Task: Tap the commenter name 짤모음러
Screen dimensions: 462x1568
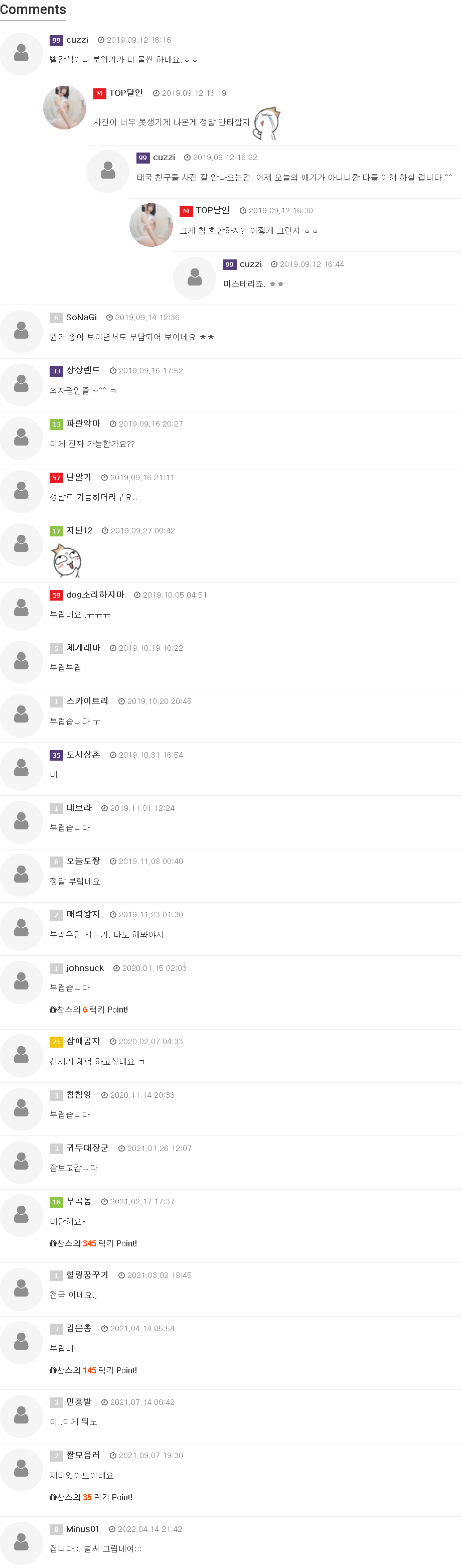Action: [83, 1455]
